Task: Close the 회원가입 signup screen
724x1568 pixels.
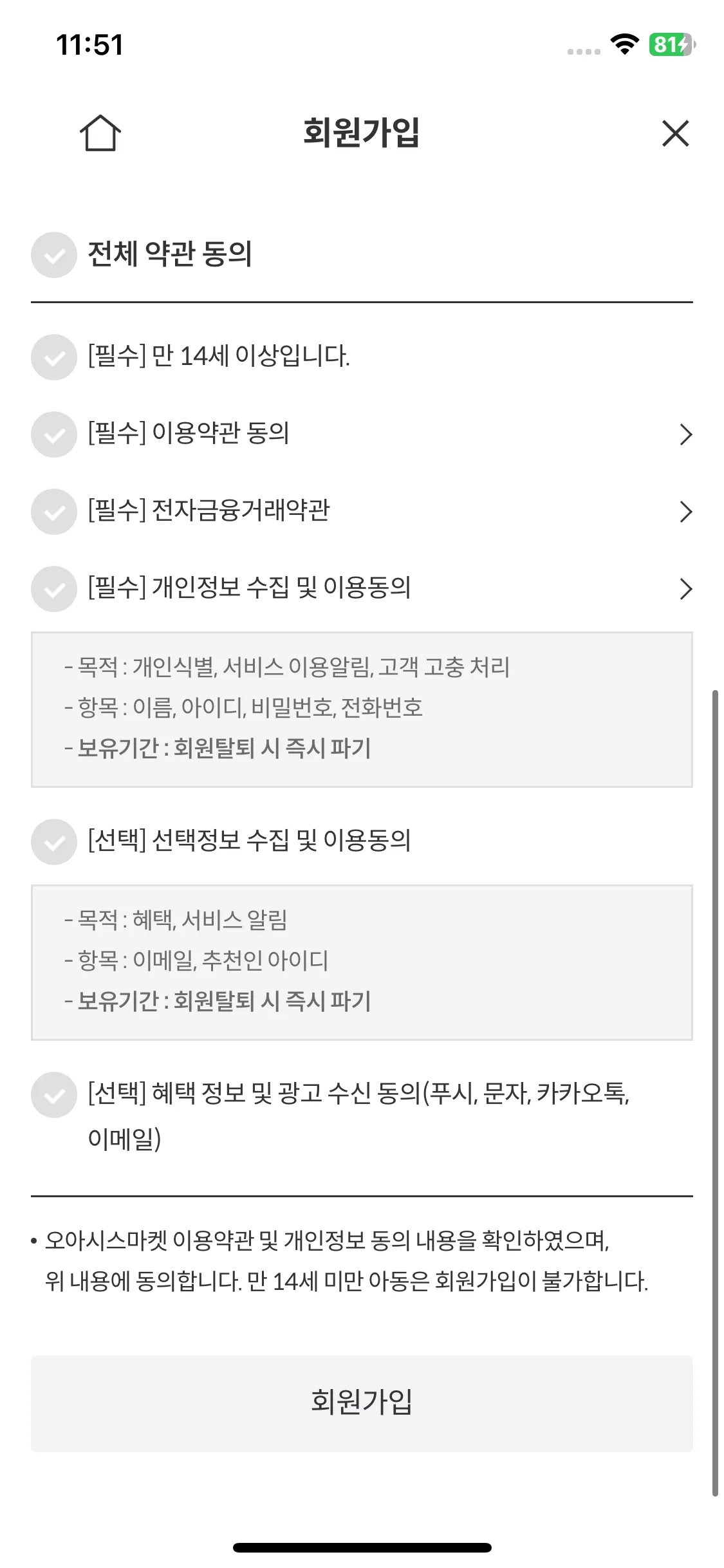Action: coord(676,133)
